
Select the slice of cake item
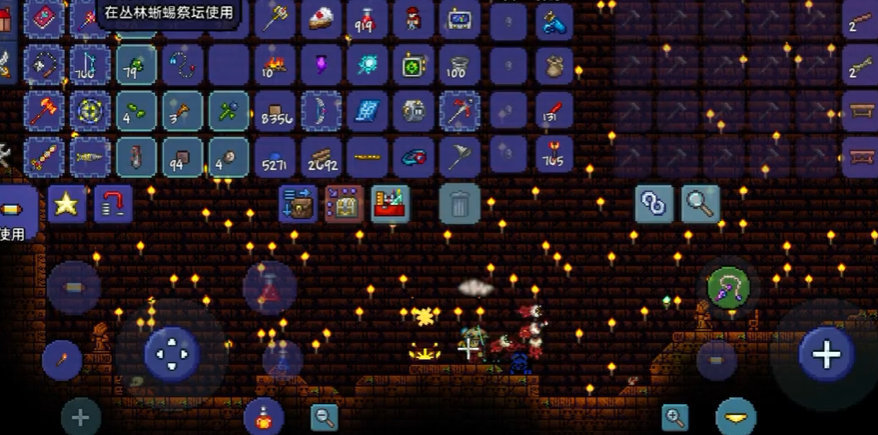pyautogui.click(x=322, y=20)
